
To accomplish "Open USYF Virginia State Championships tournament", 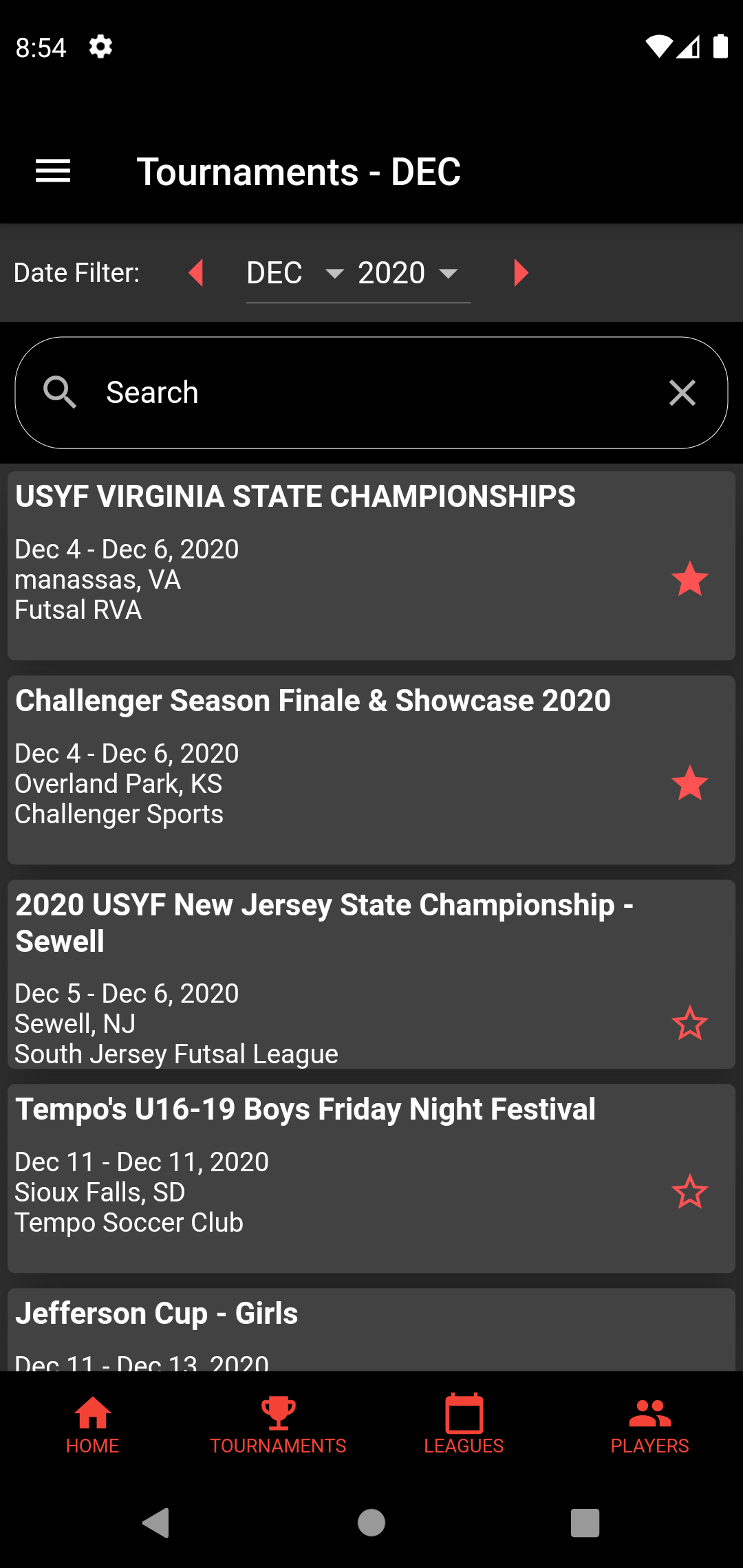I will pos(371,565).
